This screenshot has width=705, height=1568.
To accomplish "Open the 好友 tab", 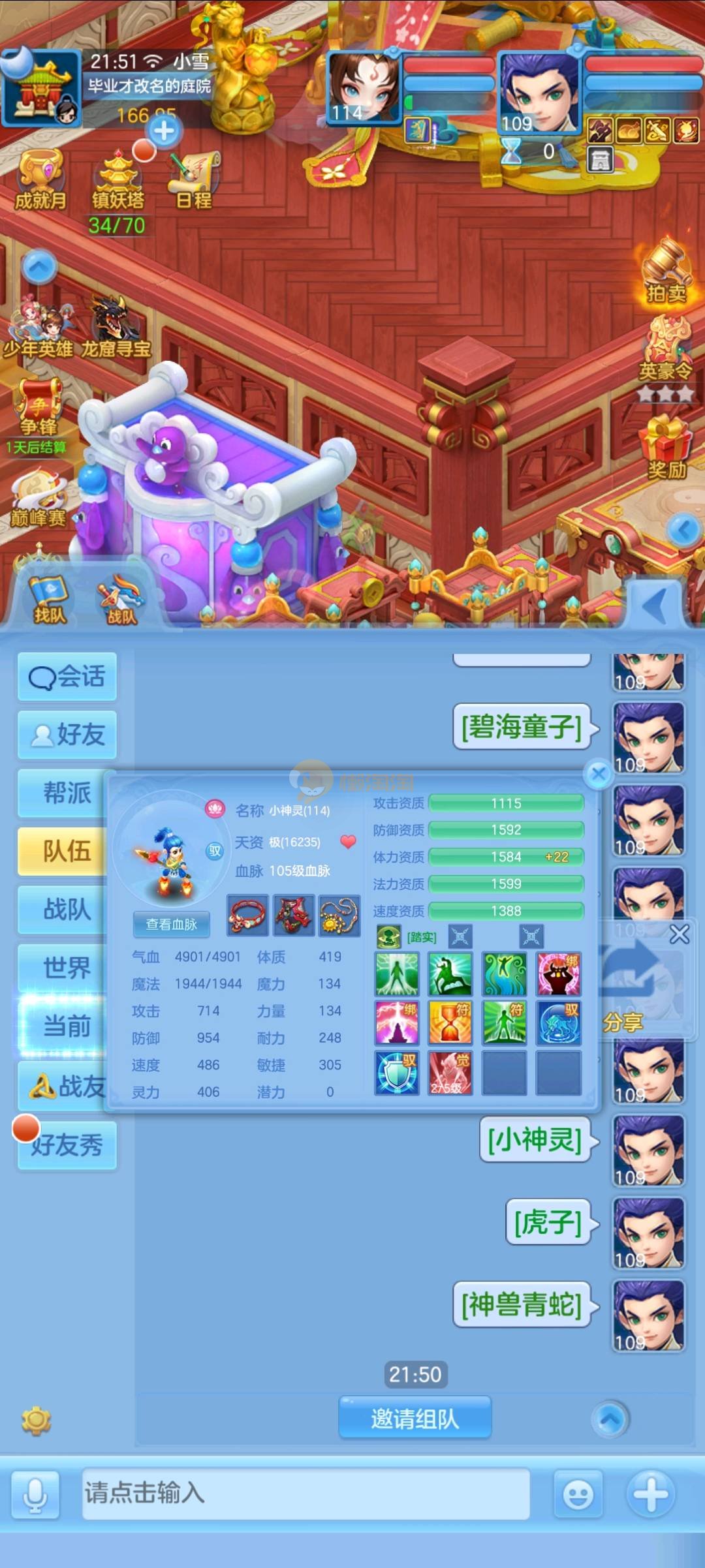I will [x=67, y=735].
